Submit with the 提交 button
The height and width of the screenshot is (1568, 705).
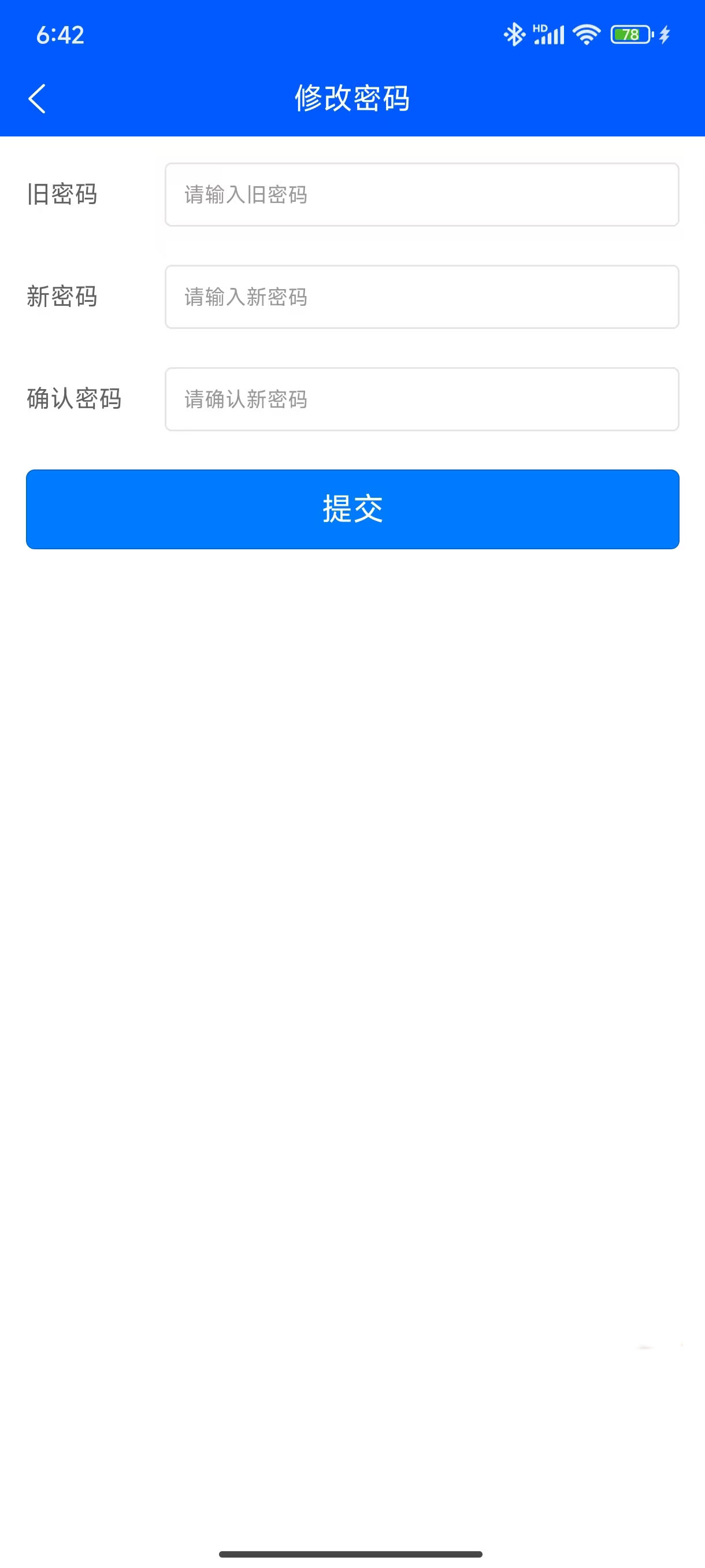click(352, 509)
